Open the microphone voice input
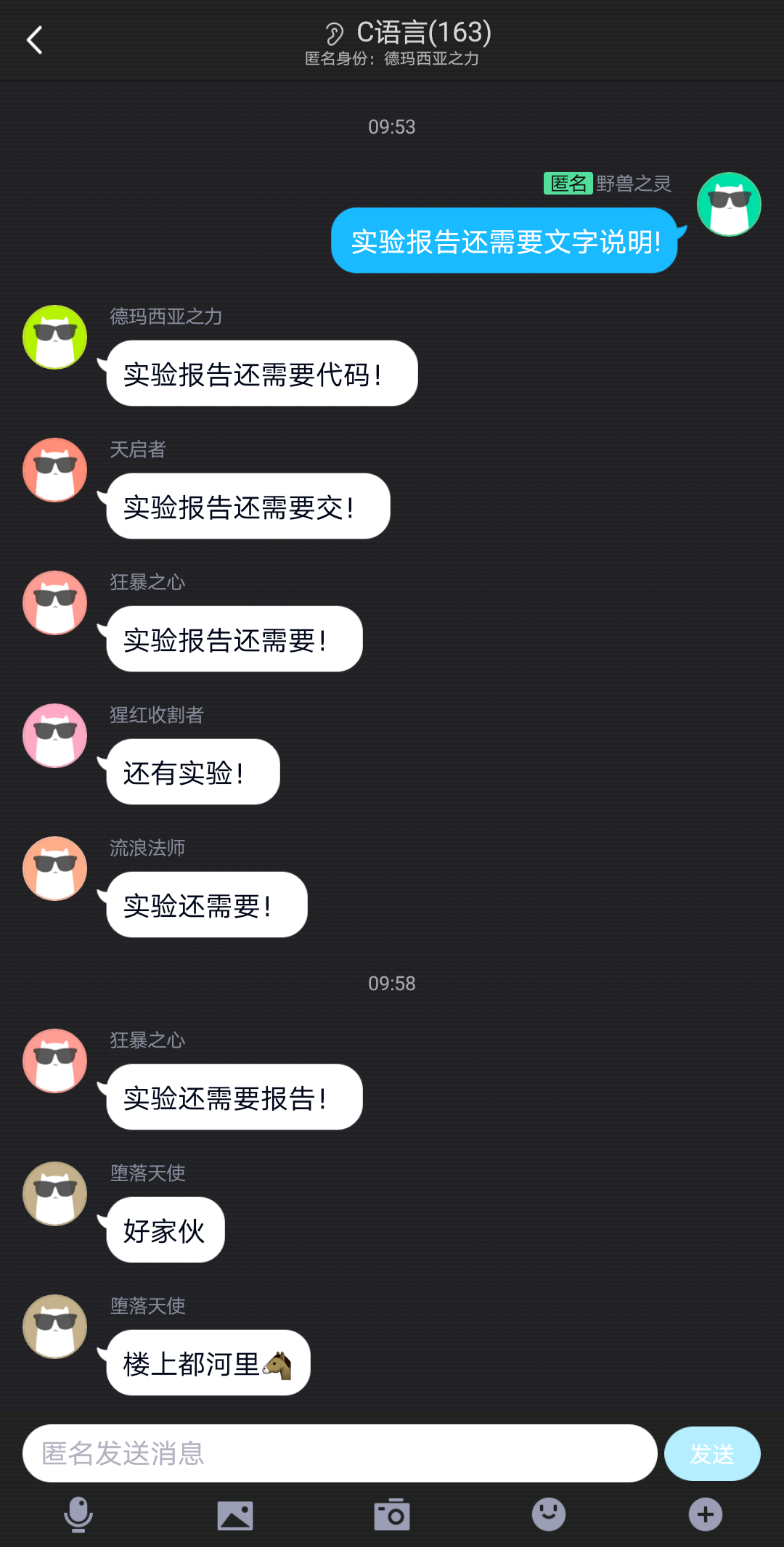 (x=78, y=1515)
